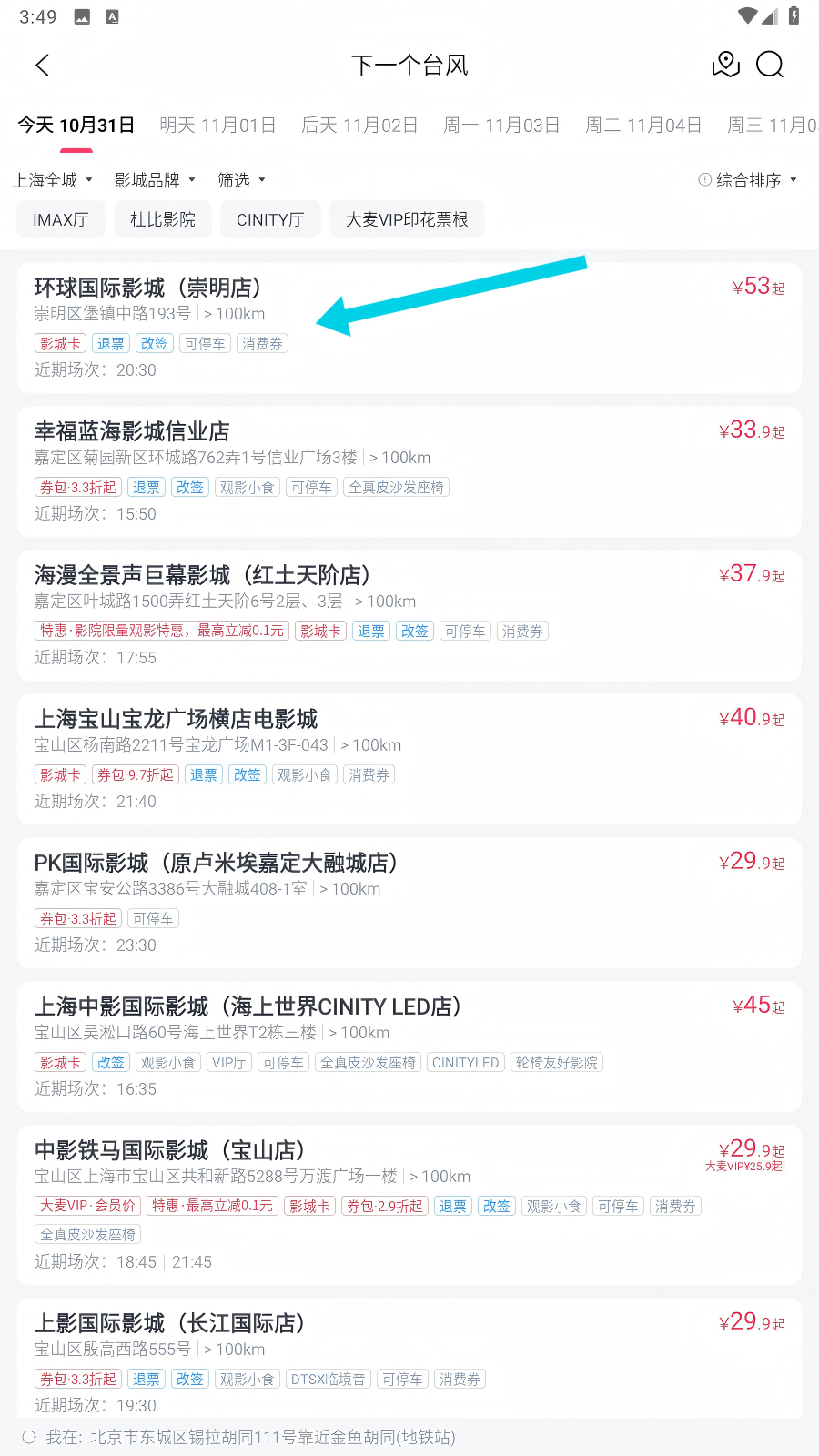Viewport: 819px width, 1456px height.
Task: View 海漫全景声巨幕影城（红土天阶店）
Action: point(202,575)
